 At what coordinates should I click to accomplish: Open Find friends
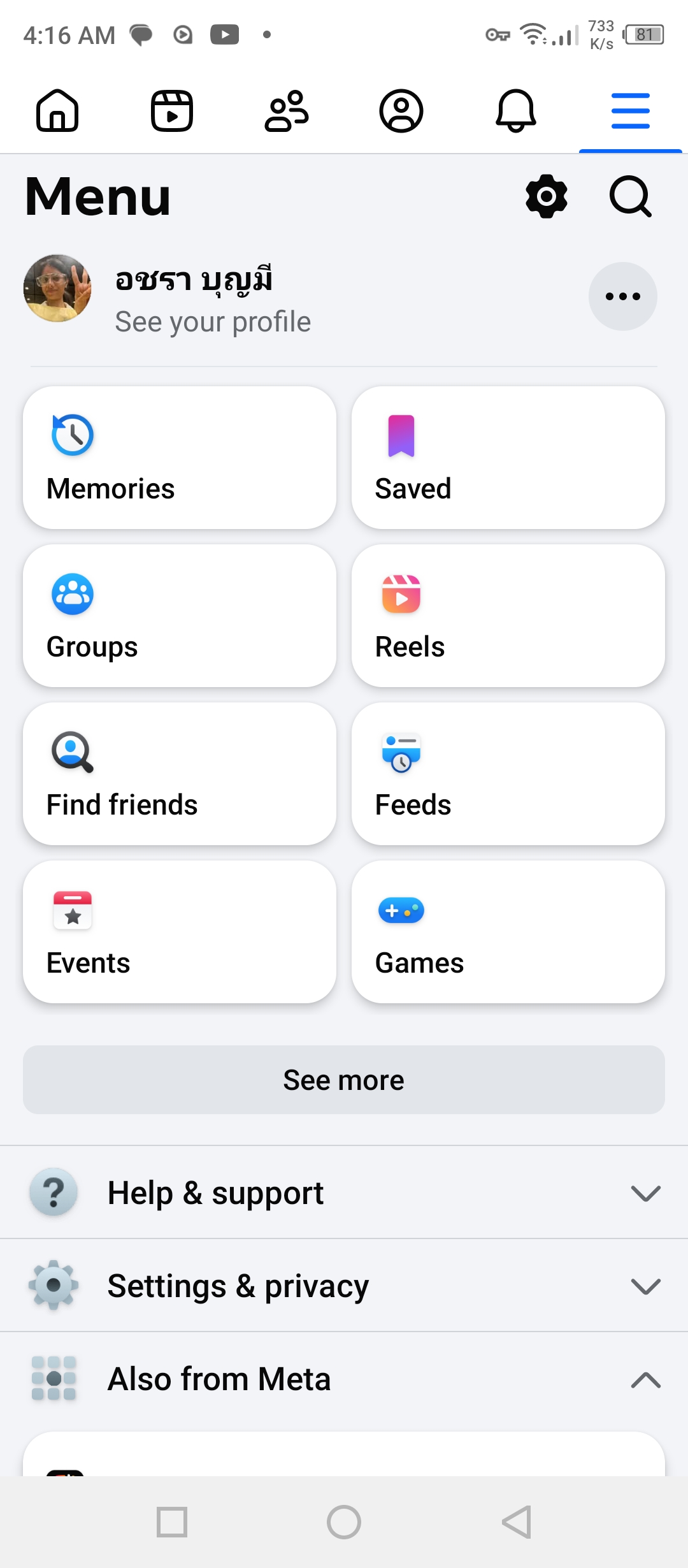(180, 774)
